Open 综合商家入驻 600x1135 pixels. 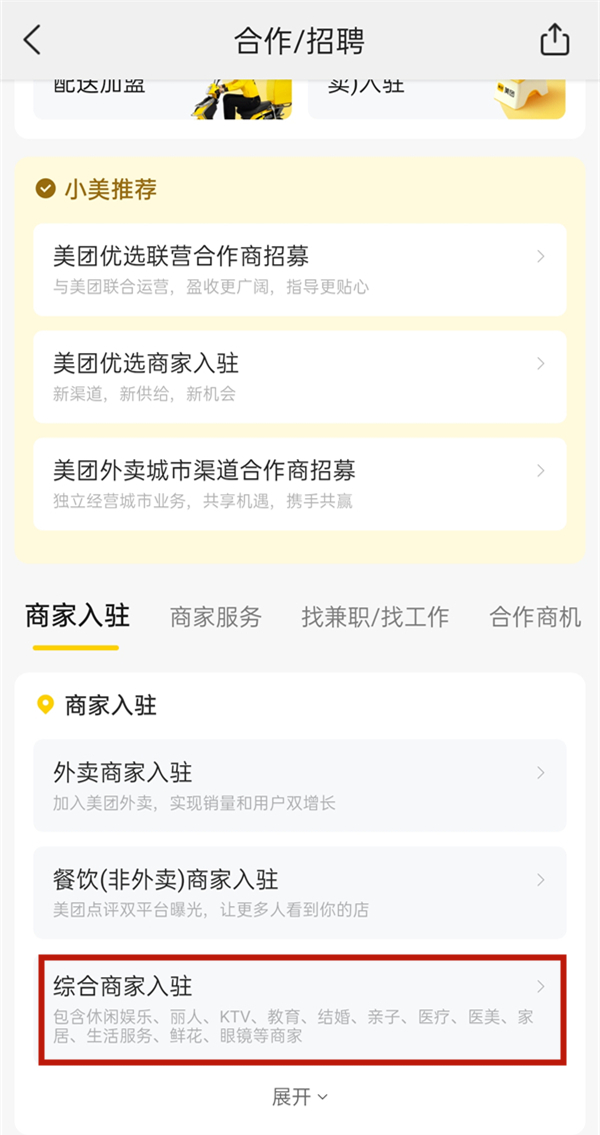300,1008
